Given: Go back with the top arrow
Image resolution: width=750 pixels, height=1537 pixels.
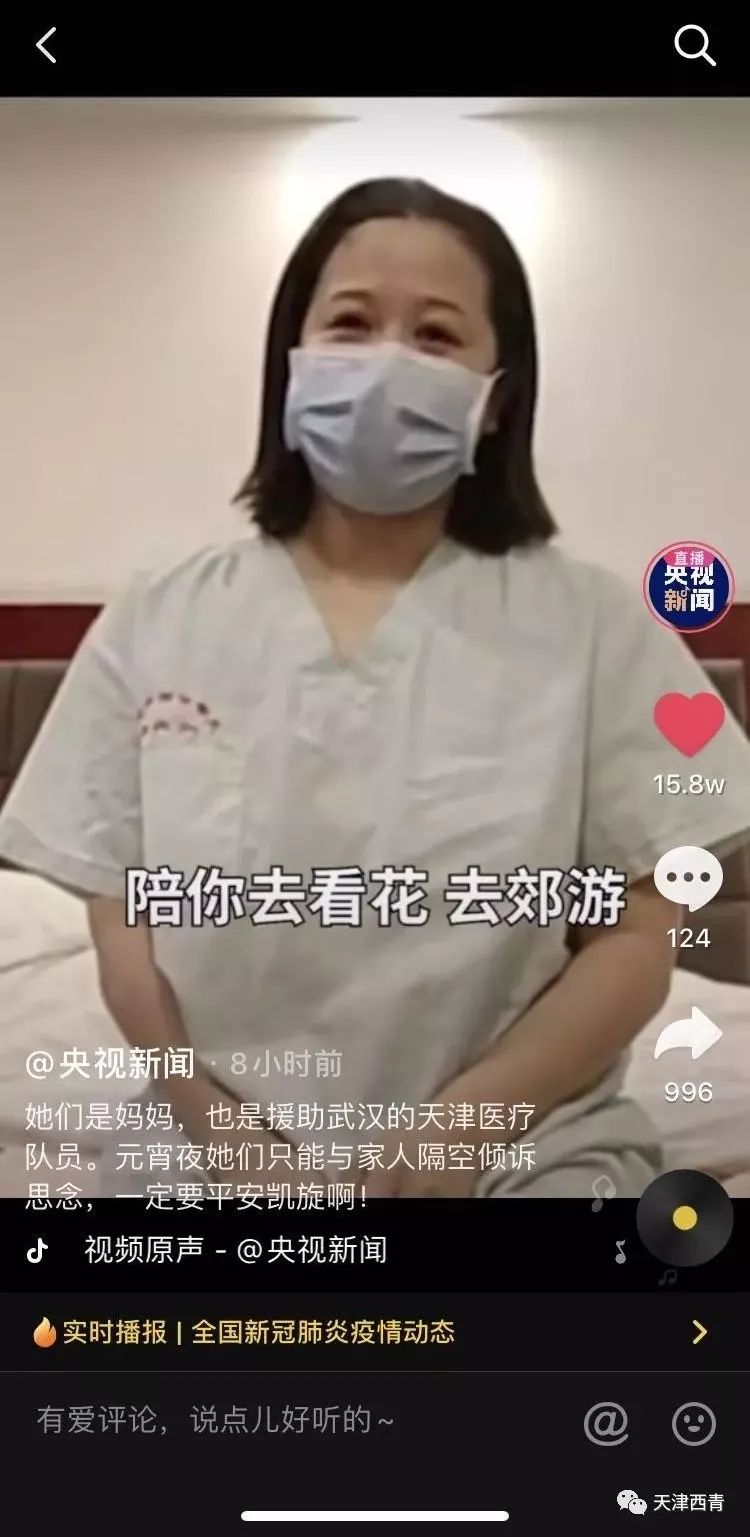Looking at the screenshot, I should [46, 46].
